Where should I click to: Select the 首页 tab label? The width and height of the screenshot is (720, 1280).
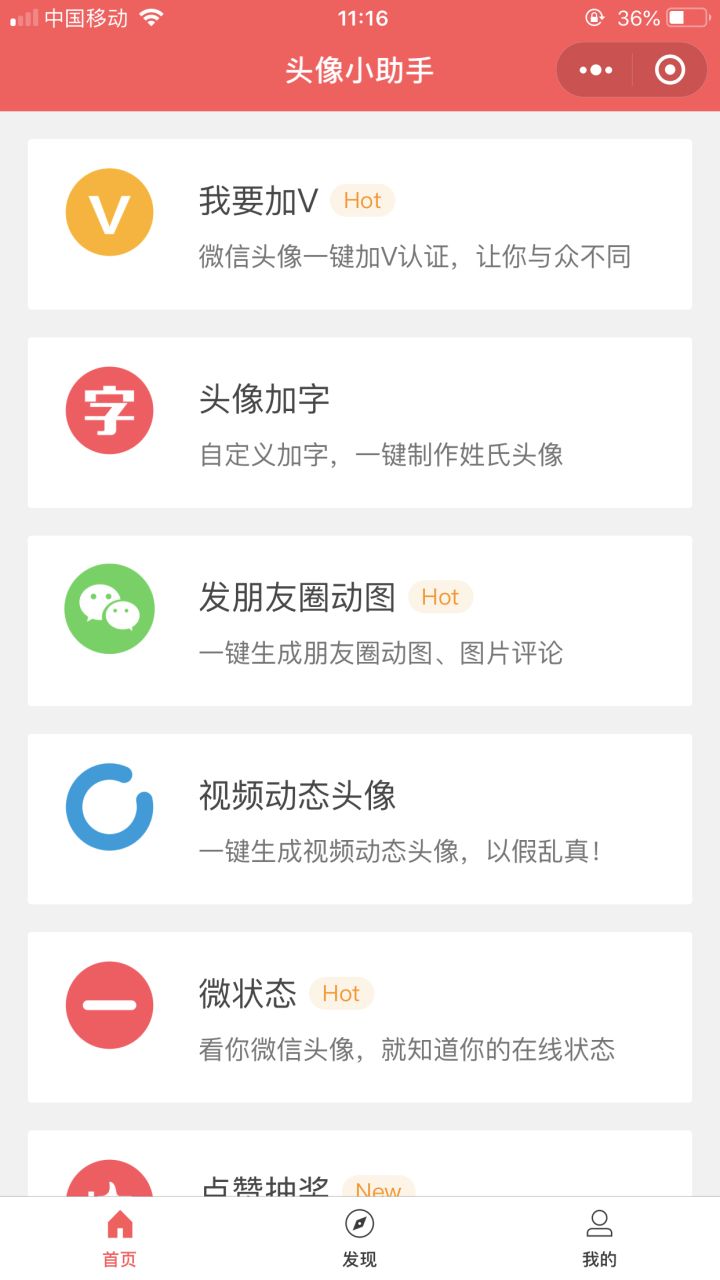pyautogui.click(x=119, y=1259)
